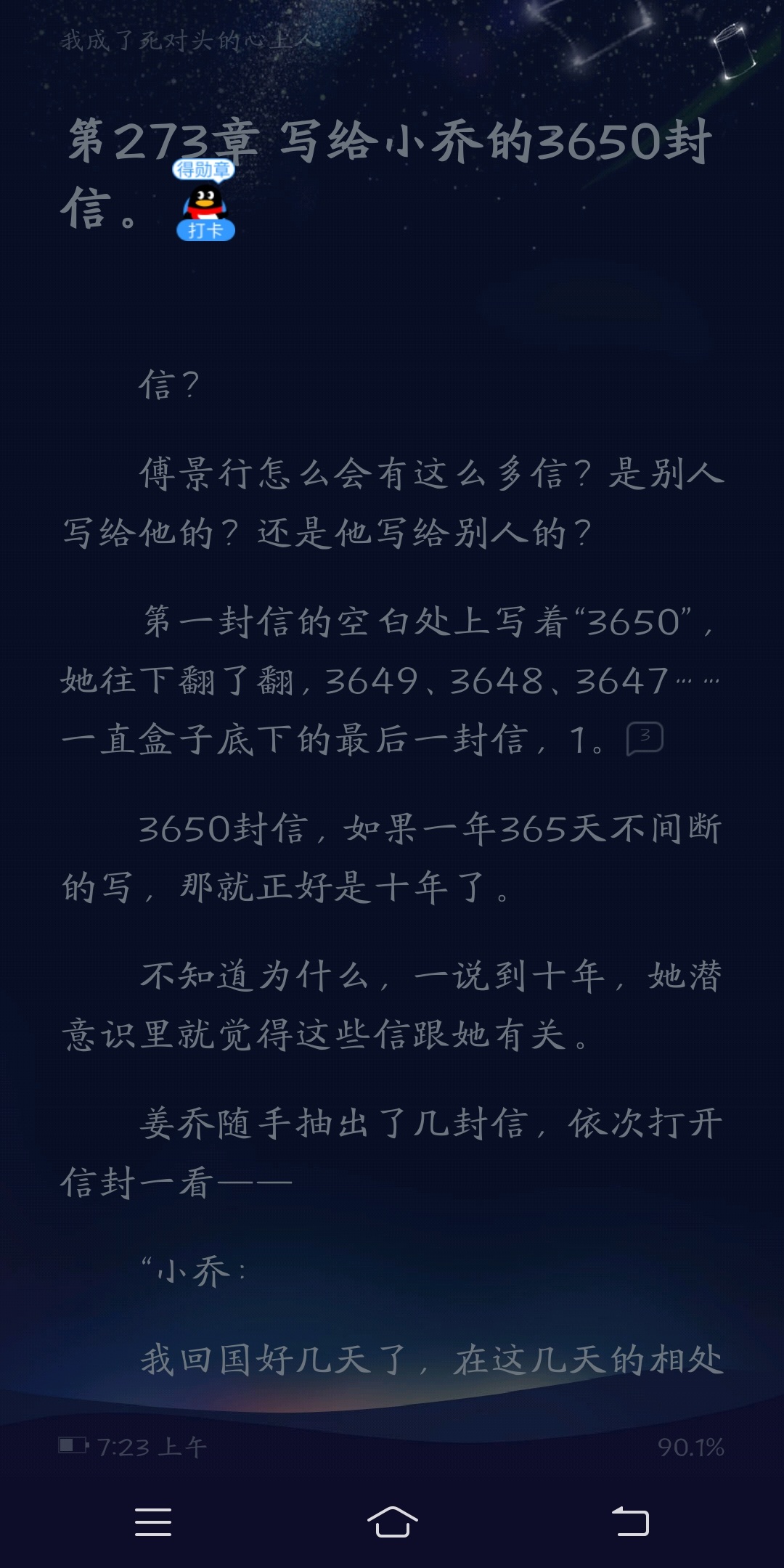
Task: Open the paragraph comment bubble showing 3
Action: [x=645, y=739]
